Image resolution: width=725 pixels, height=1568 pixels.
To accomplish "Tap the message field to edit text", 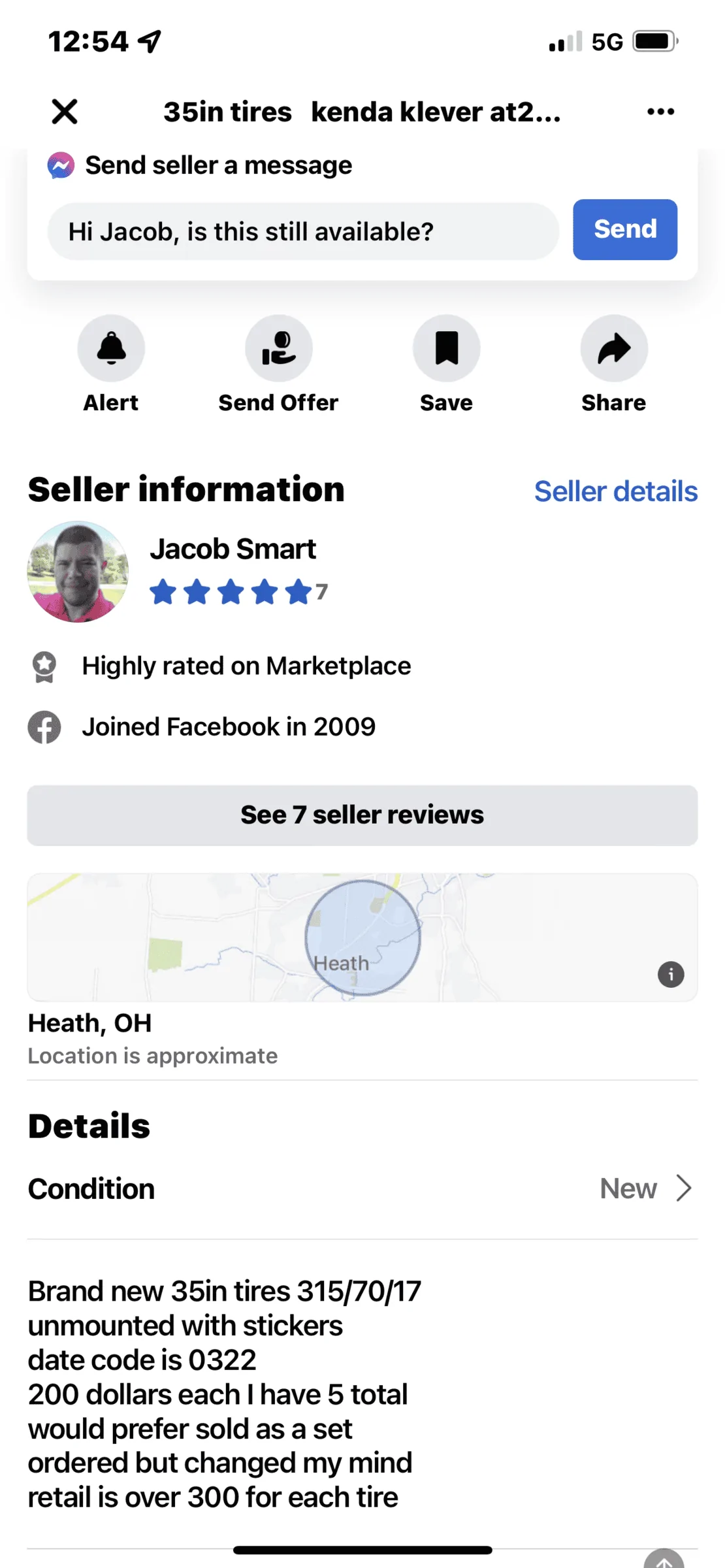I will (x=303, y=231).
